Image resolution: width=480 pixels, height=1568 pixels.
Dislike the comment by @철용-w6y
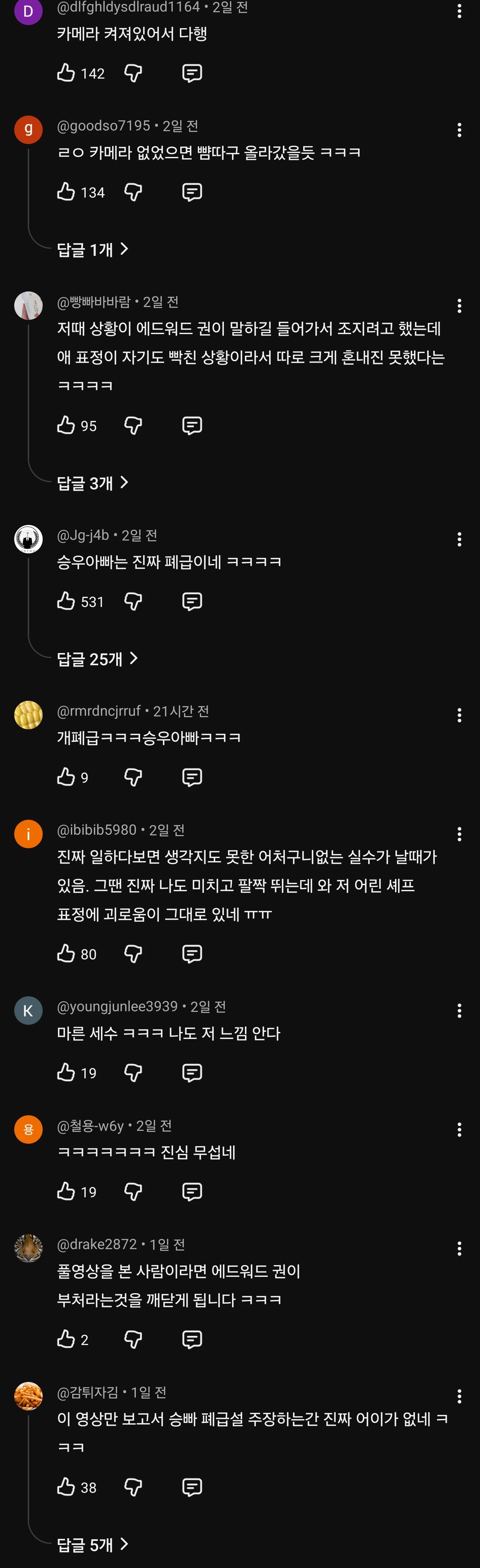coord(133,1191)
